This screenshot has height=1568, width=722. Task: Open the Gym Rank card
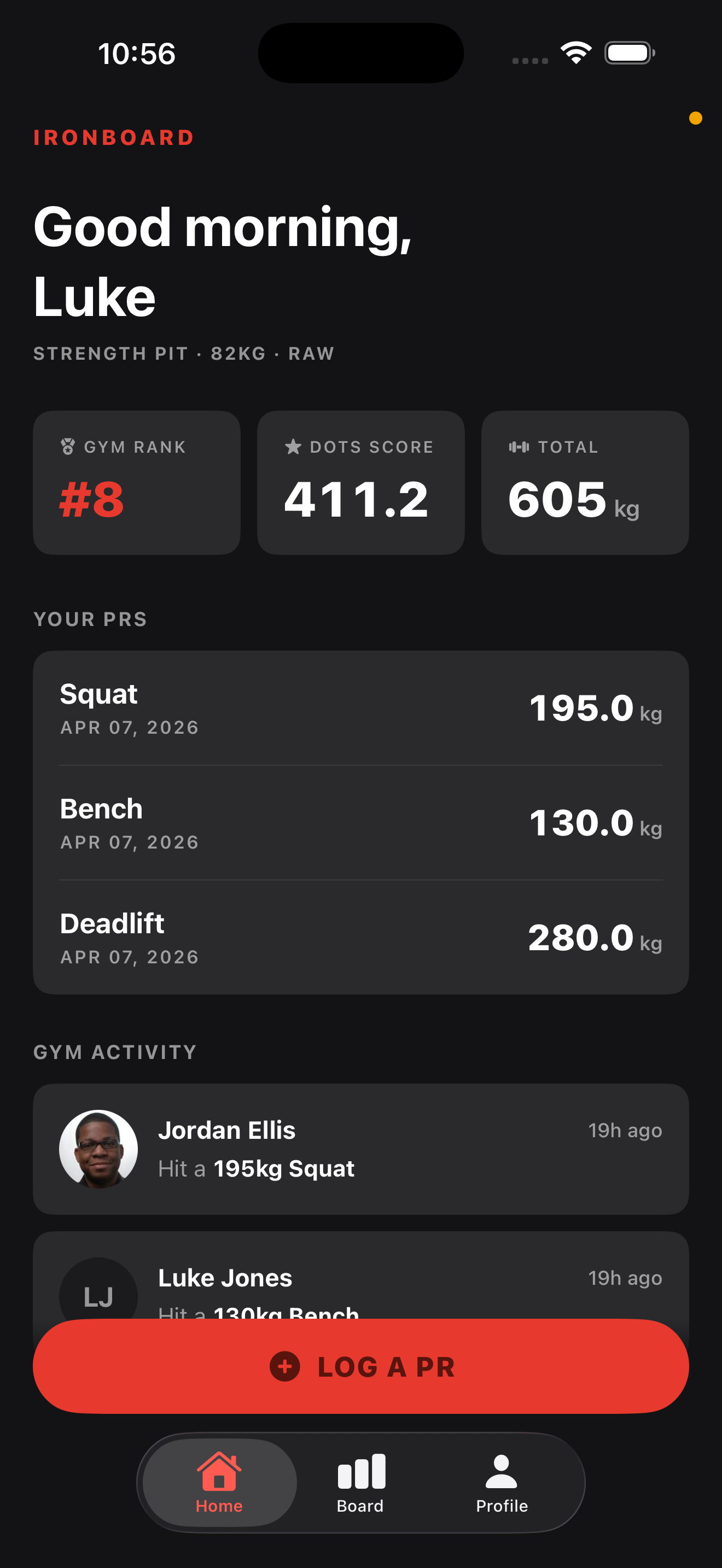[x=136, y=482]
